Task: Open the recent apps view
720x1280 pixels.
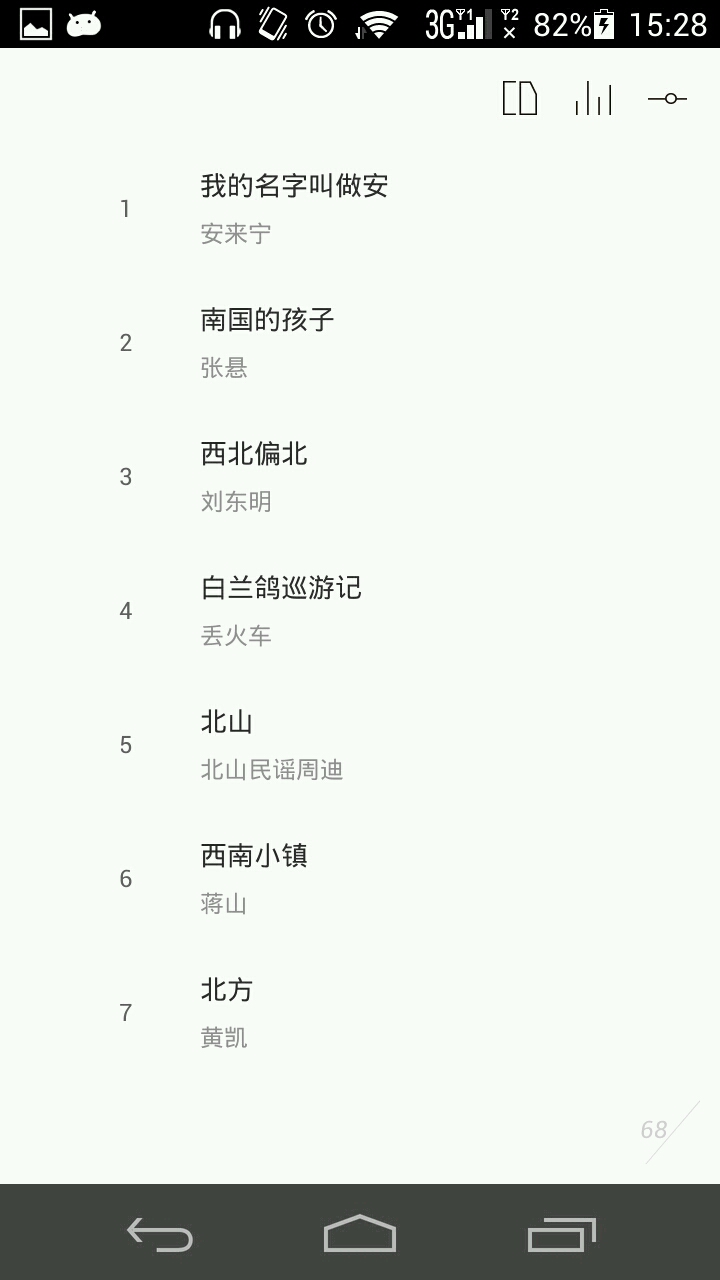Action: [561, 1234]
